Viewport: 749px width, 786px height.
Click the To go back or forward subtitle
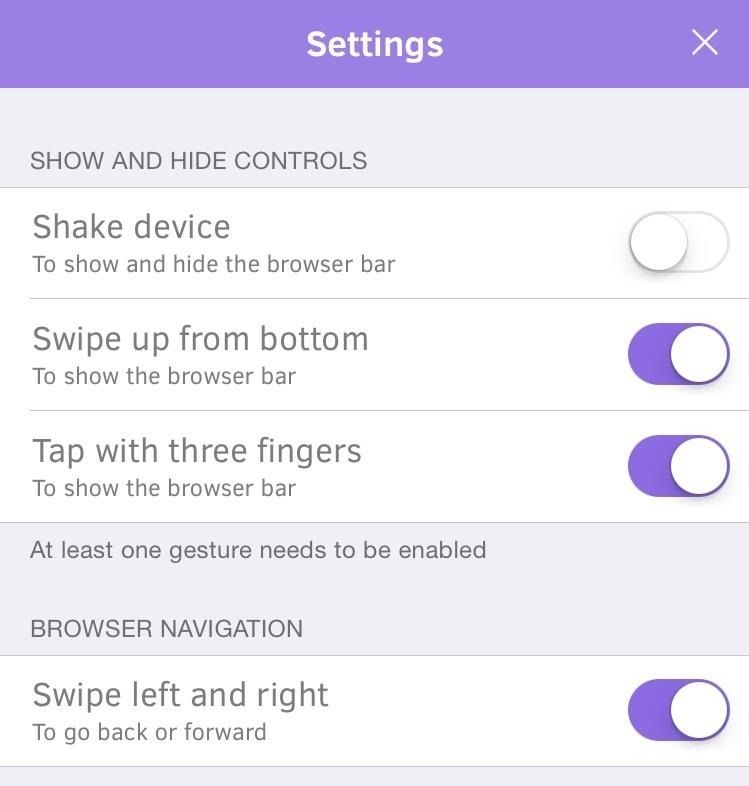(148, 731)
